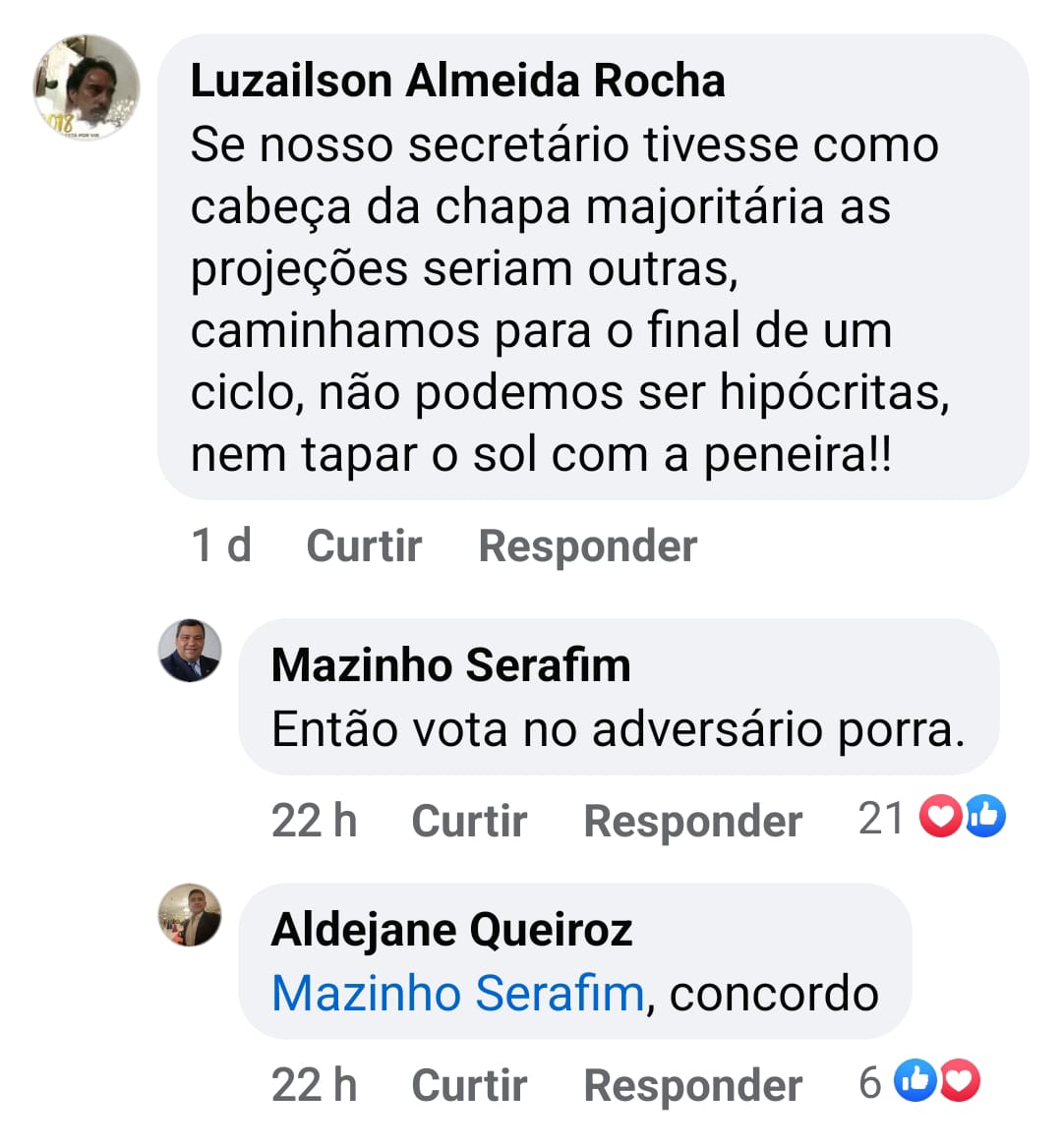Reply to Aldejane Queiroz's comment
The height and width of the screenshot is (1148, 1062).
click(692, 1085)
